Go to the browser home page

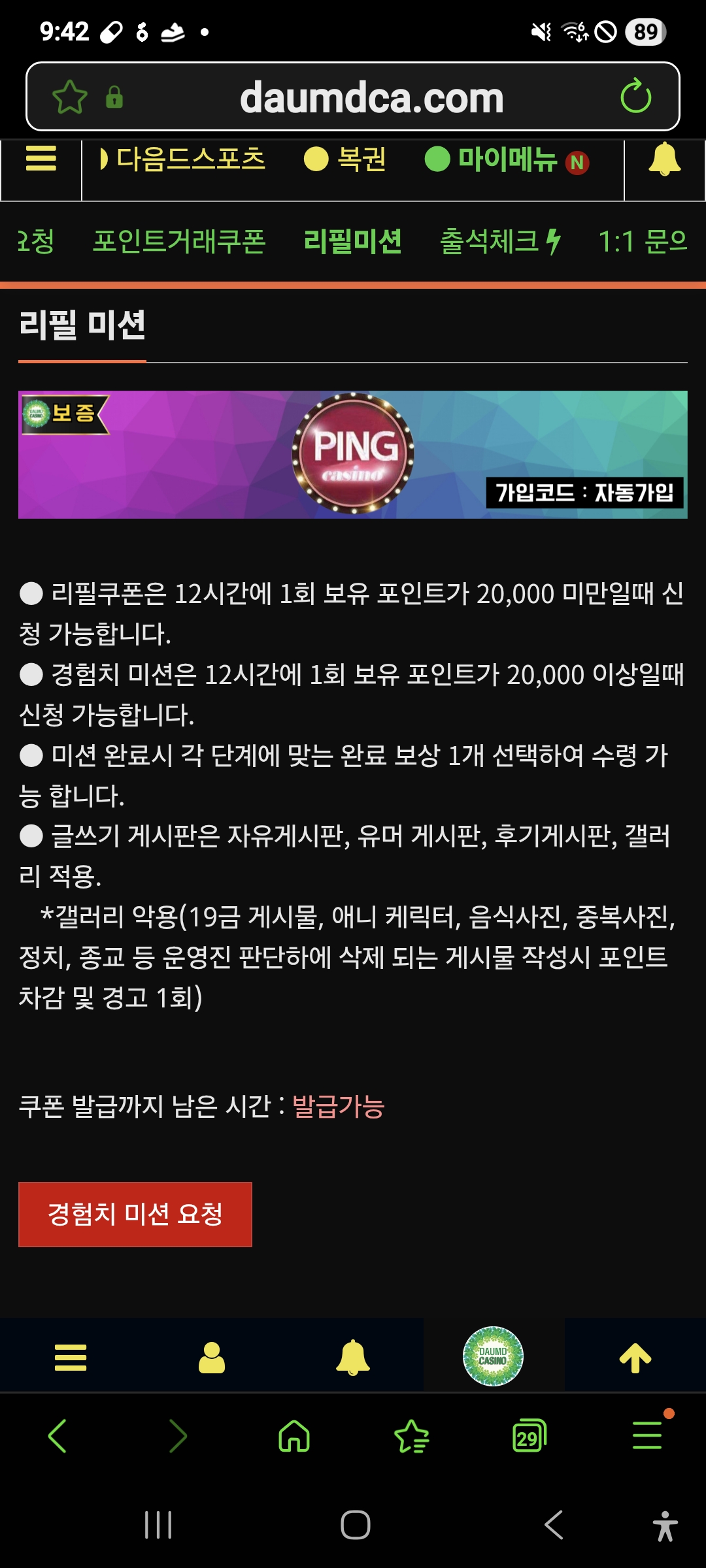pyautogui.click(x=294, y=1436)
